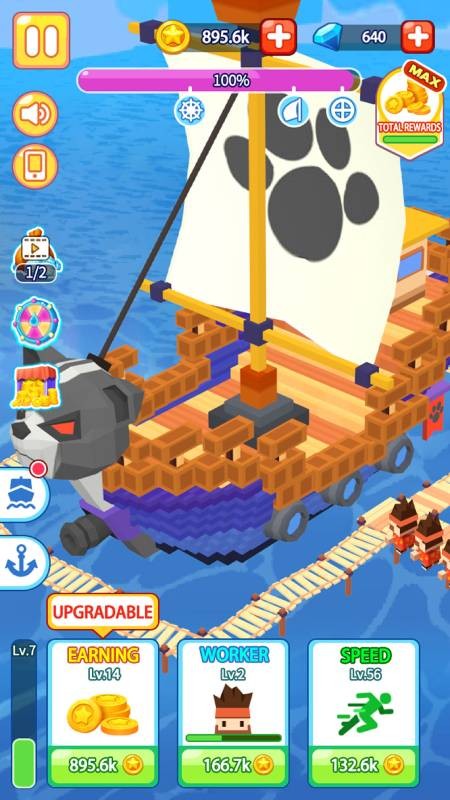Tap the ship wheel stage marker

(x=190, y=111)
